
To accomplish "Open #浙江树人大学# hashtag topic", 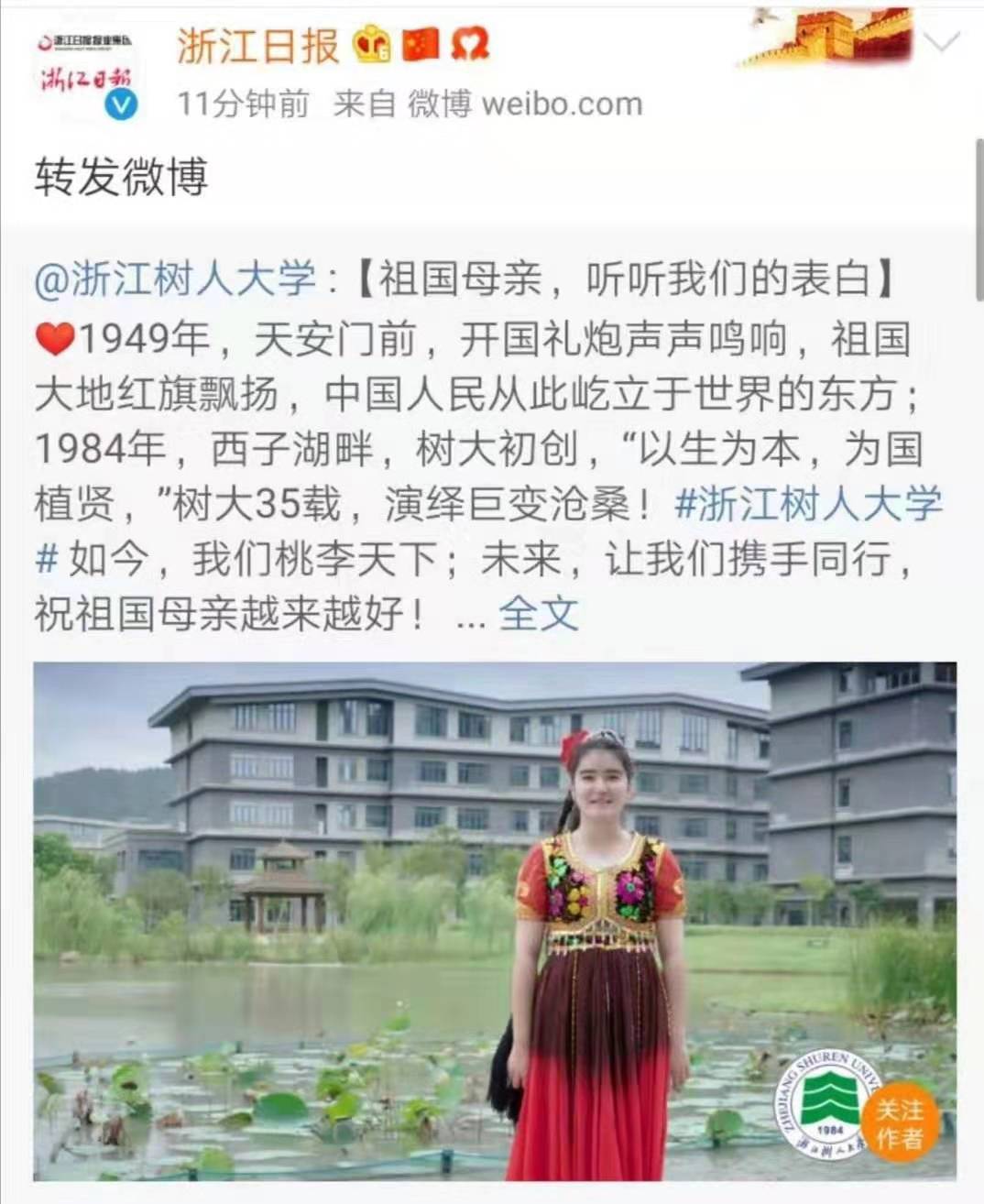I will pos(808,504).
